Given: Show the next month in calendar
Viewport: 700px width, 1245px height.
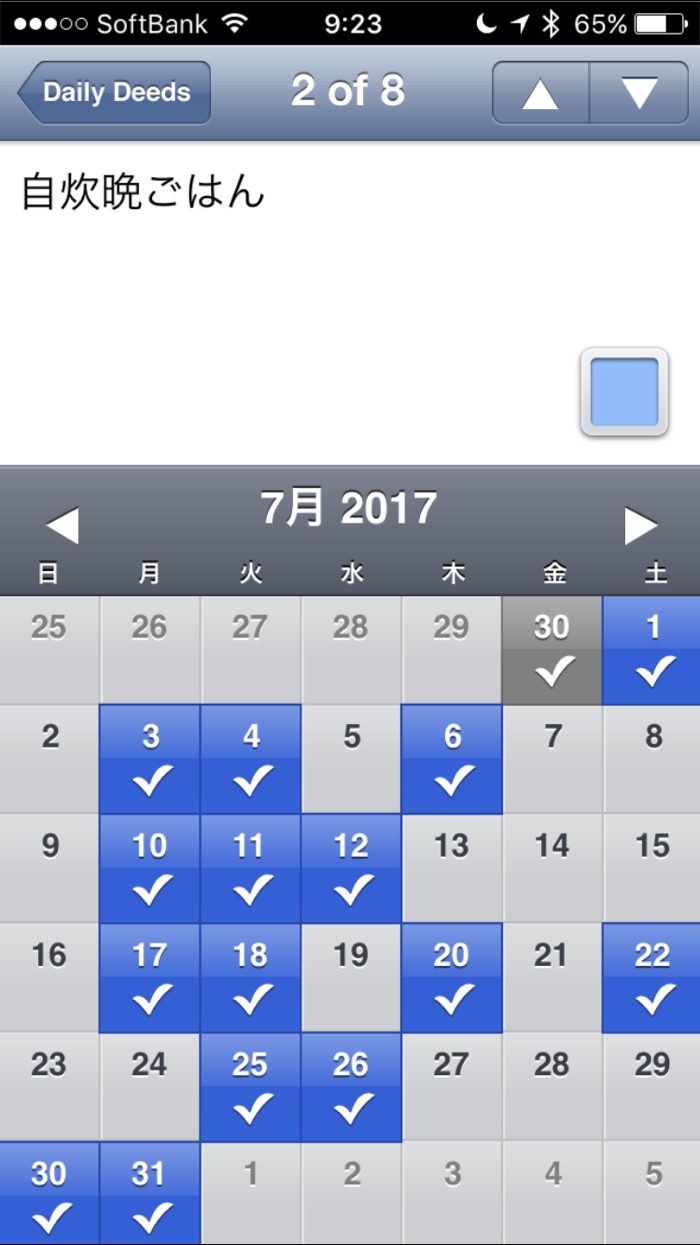Looking at the screenshot, I should [640, 524].
